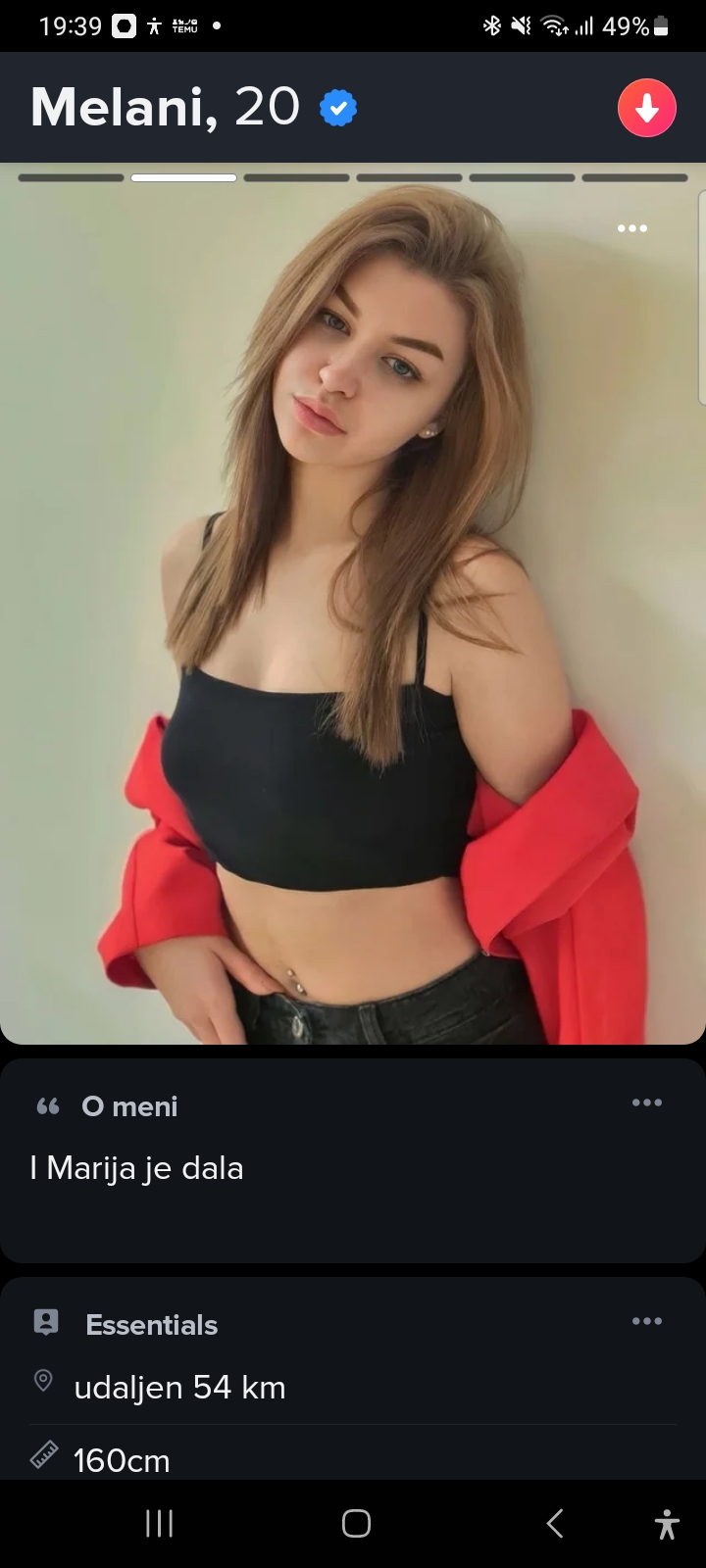Tap the verified badge next to Melani
Screen dimensions: 706x1568
338,108
